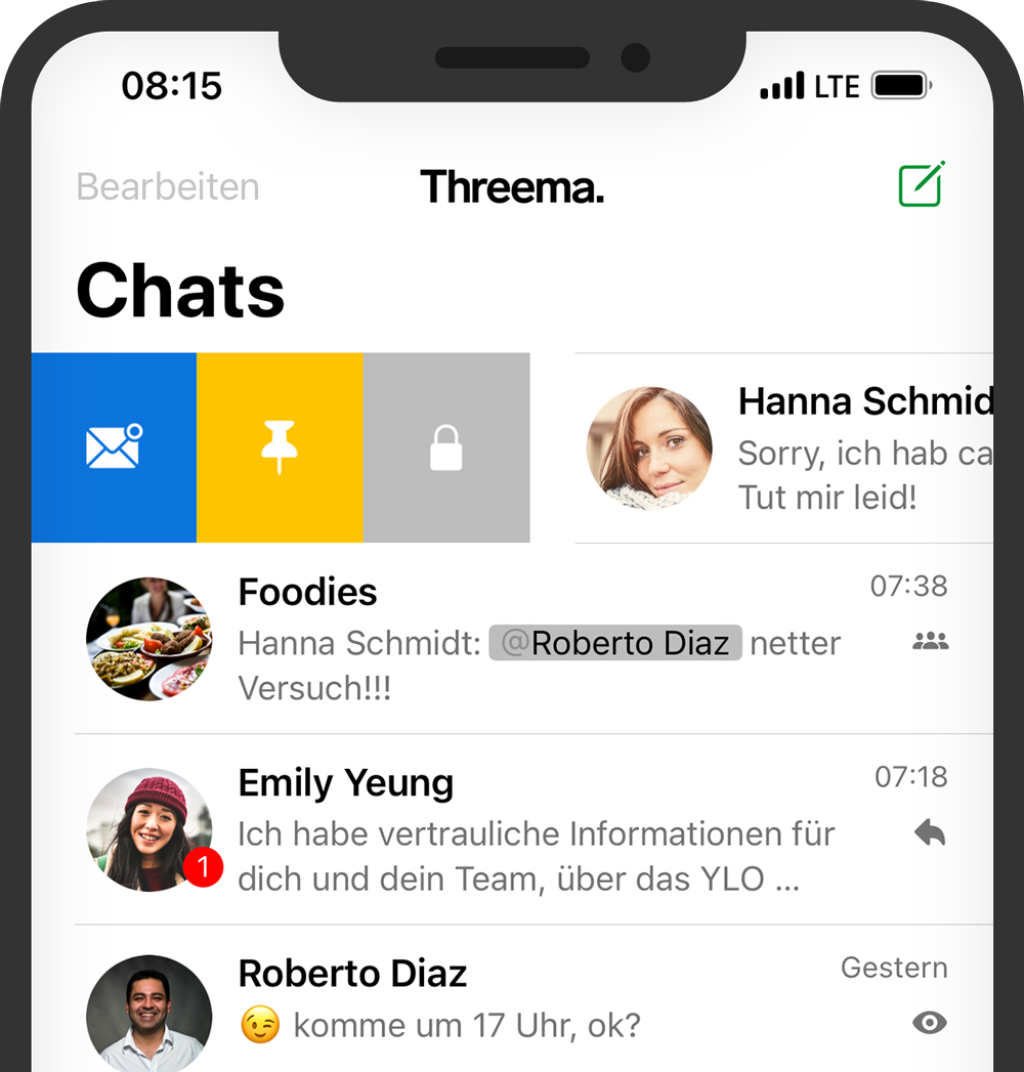The height and width of the screenshot is (1072, 1024).
Task: Select the Chats heading
Action: pos(180,290)
